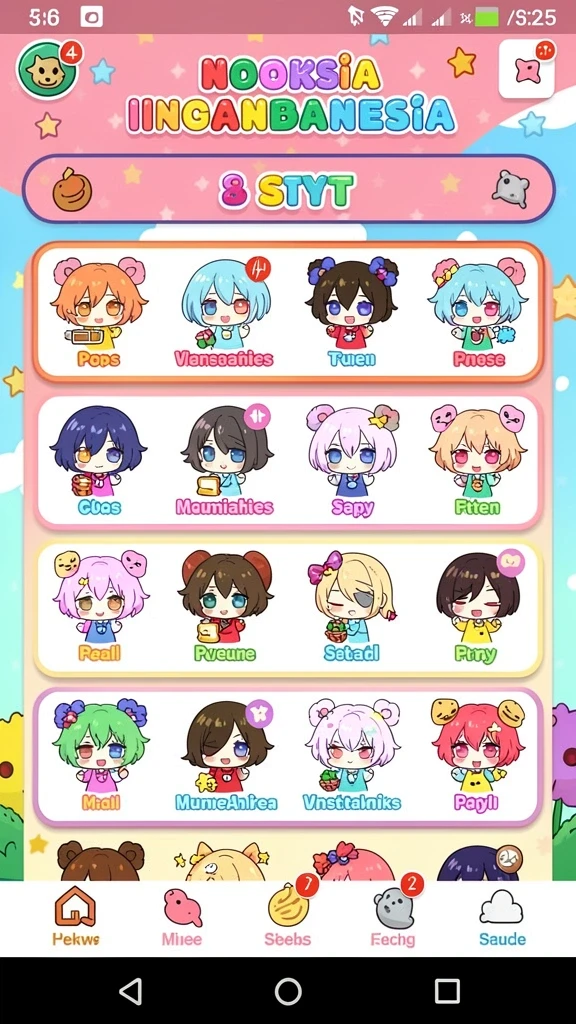Switch to the Saude tab
Image resolution: width=576 pixels, height=1024 pixels.
pos(502,919)
